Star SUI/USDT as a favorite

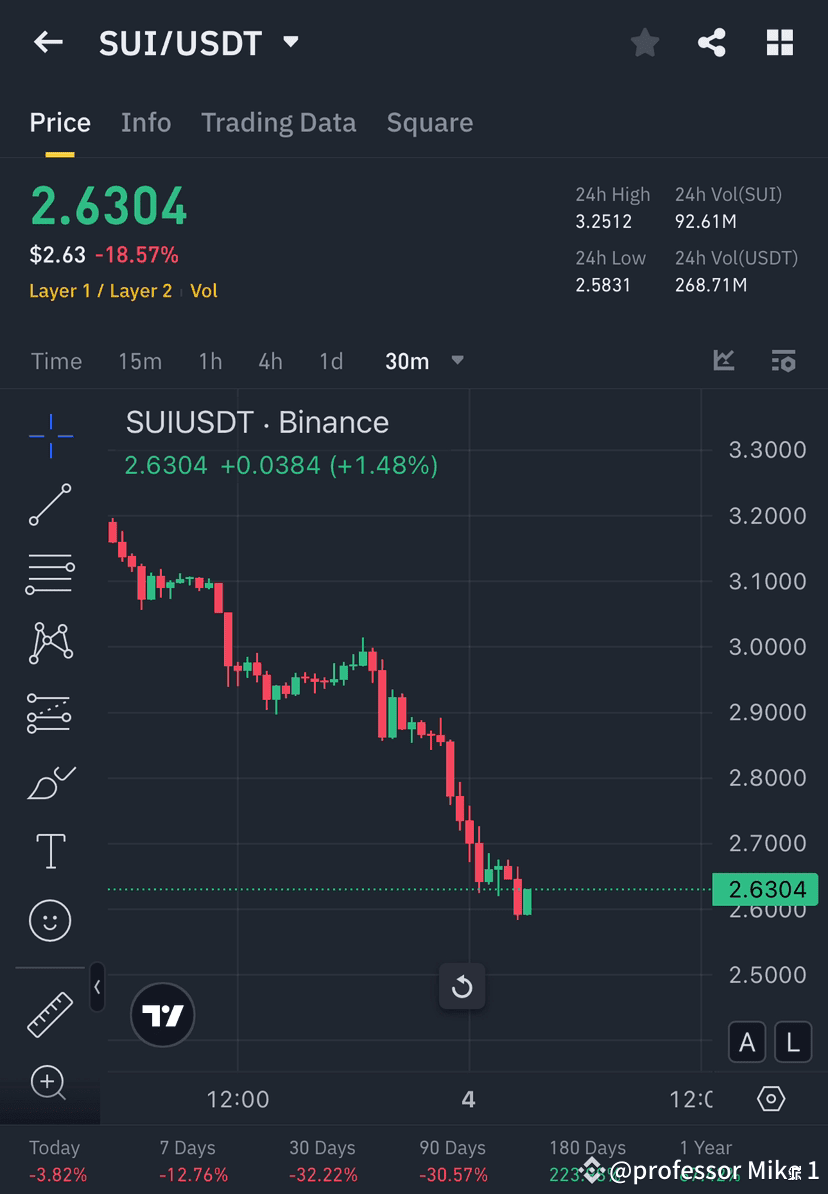[x=644, y=42]
